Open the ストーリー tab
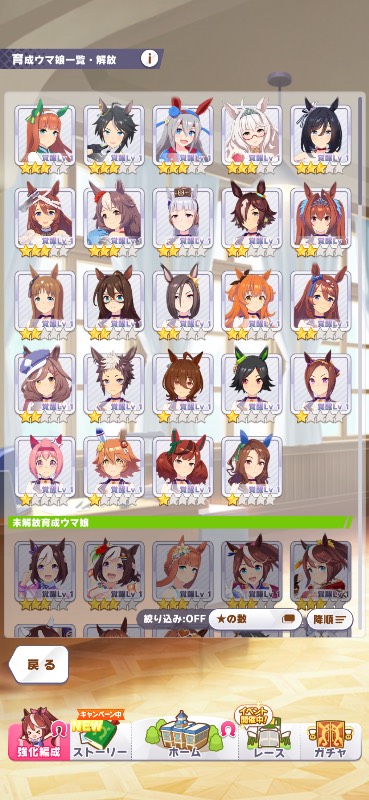This screenshot has width=369, height=800. [101, 735]
